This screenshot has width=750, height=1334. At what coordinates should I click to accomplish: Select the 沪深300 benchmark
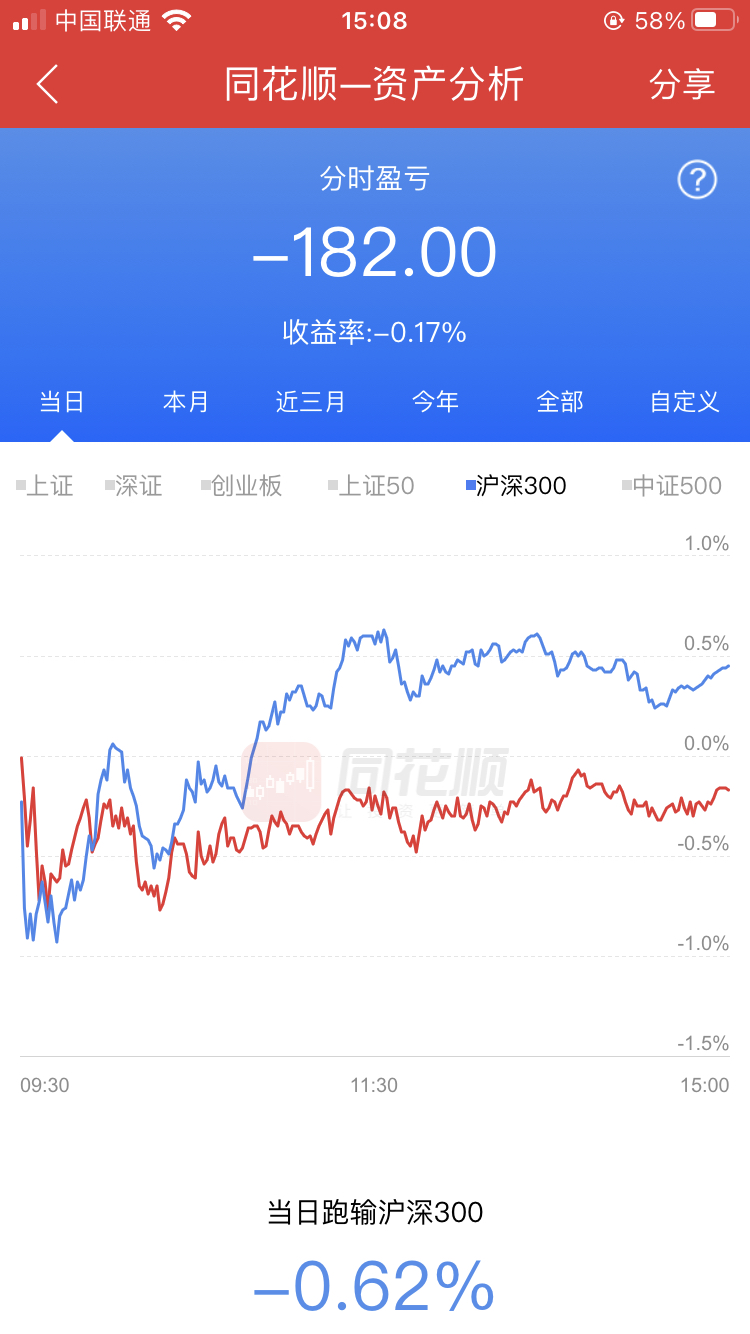point(517,486)
